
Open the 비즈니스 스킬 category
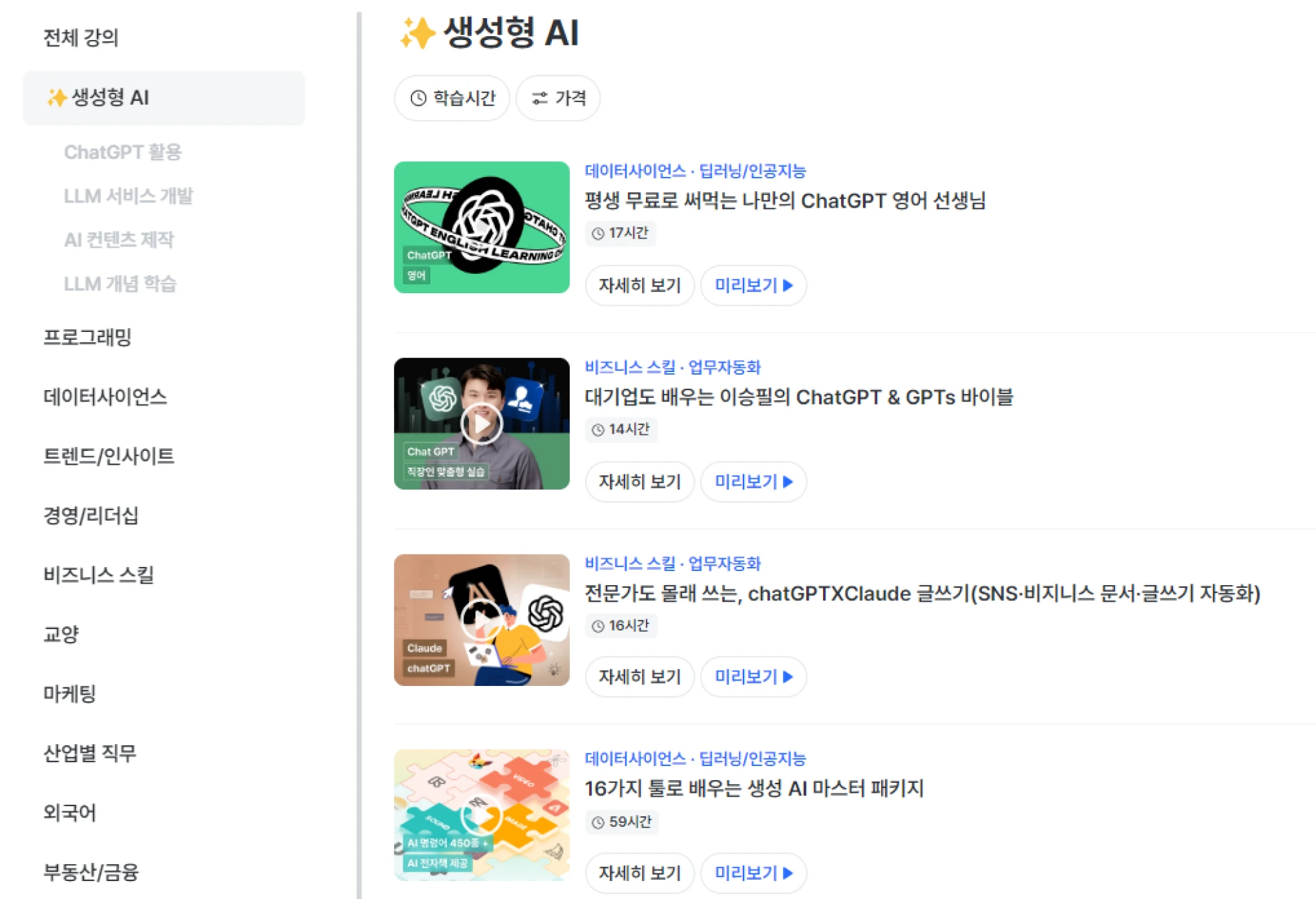point(99,575)
